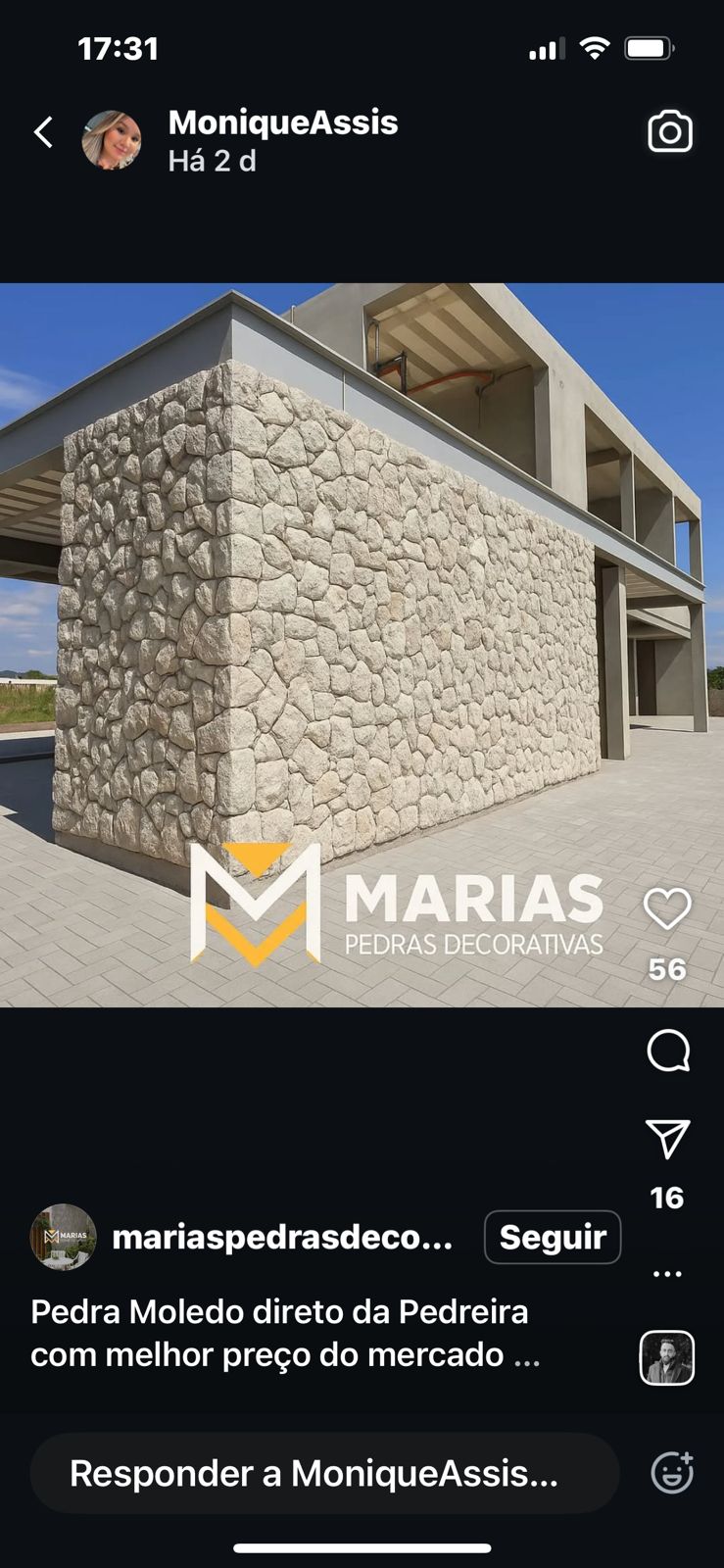Image resolution: width=724 pixels, height=1568 pixels.
Task: Share the post via paper plane
Action: (668, 1139)
